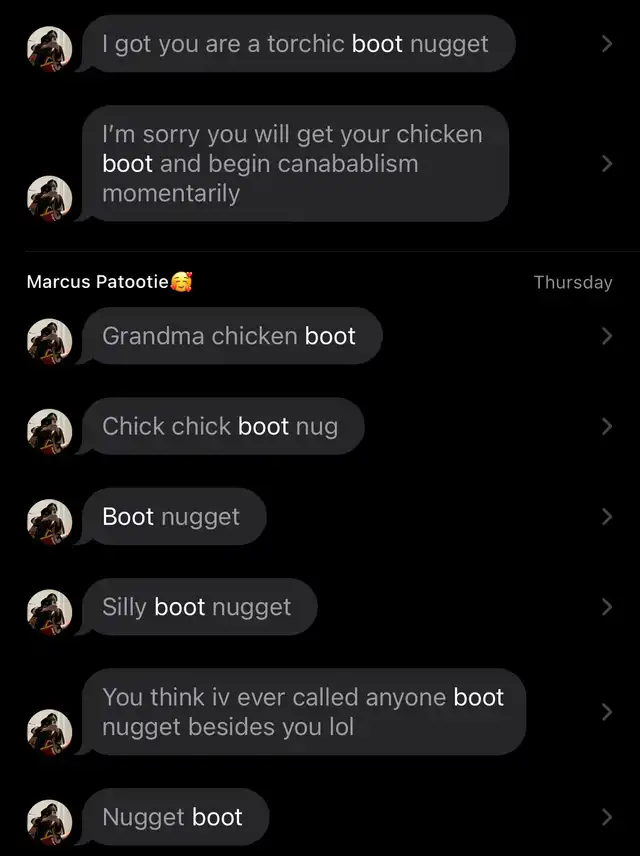Open the 'Silly boot nugget' message result
Viewport: 640px width, 856px height.
(197, 607)
